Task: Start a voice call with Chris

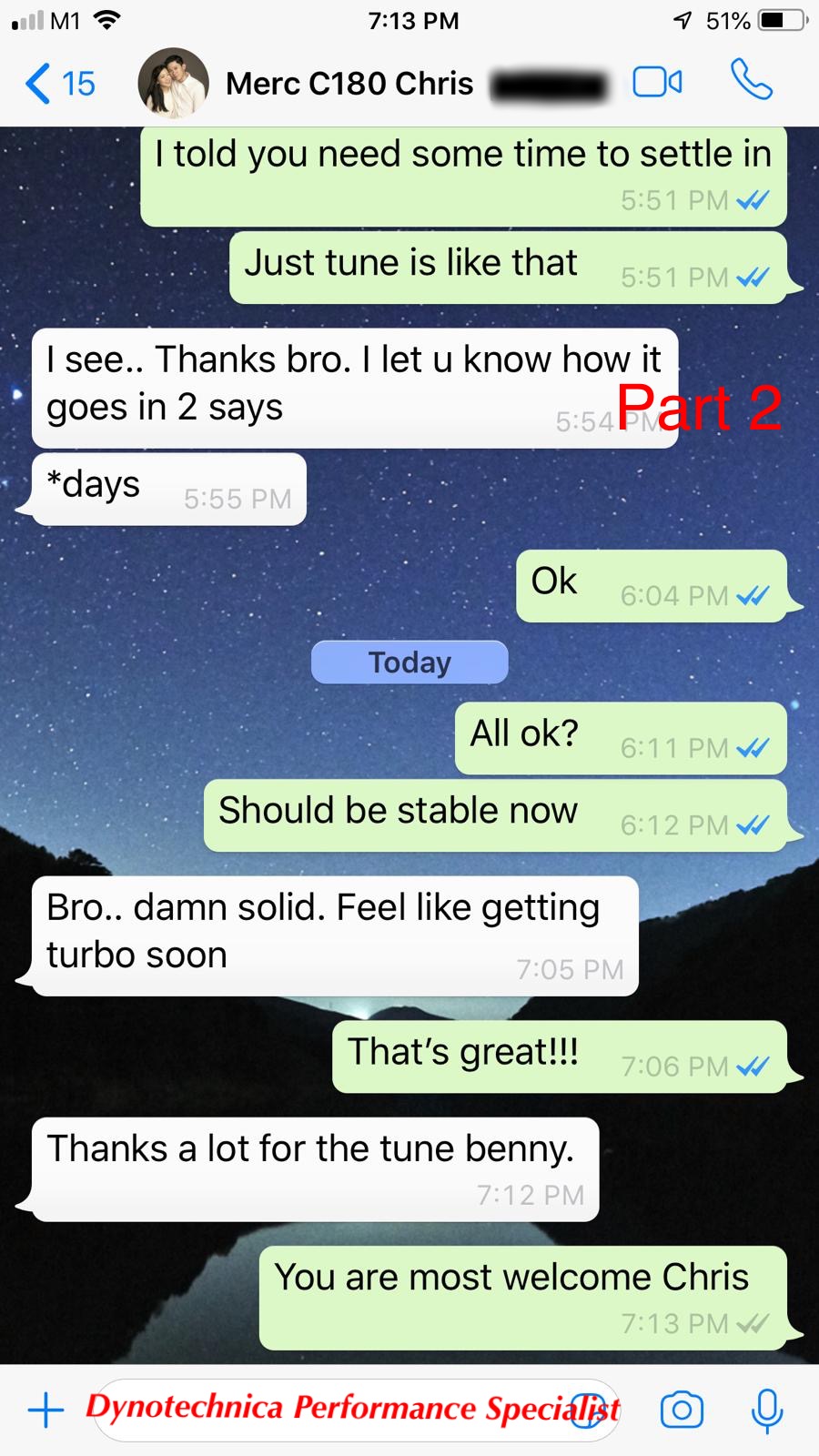Action: click(752, 81)
